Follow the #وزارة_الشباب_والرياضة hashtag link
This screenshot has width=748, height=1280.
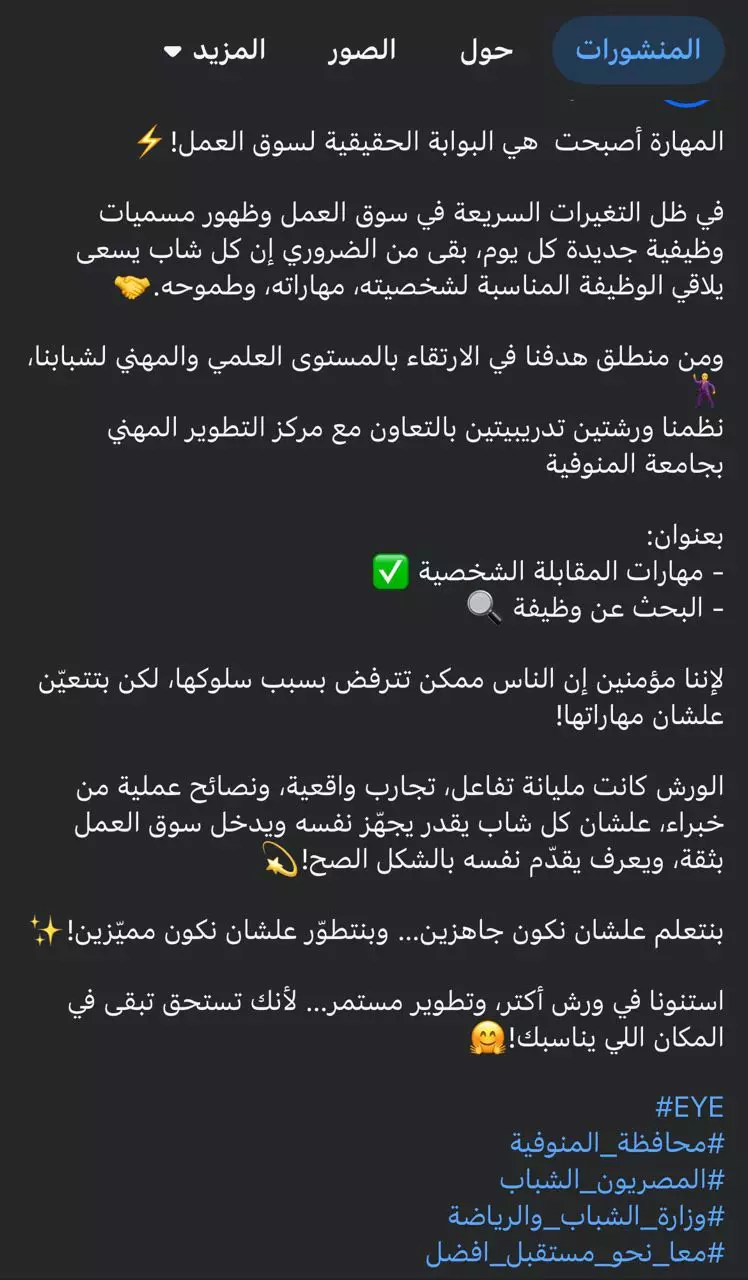[586, 1216]
